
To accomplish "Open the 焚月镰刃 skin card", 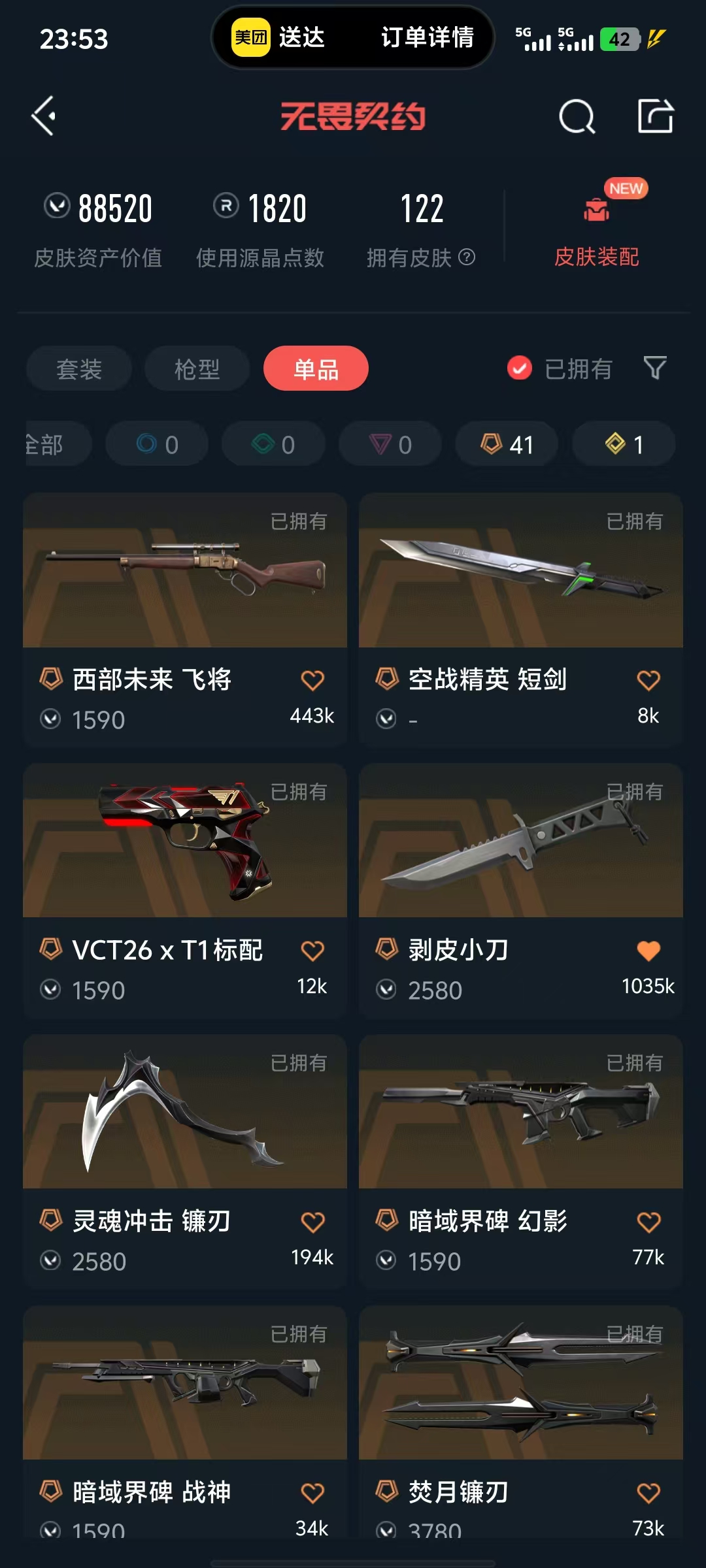I will (x=521, y=1422).
